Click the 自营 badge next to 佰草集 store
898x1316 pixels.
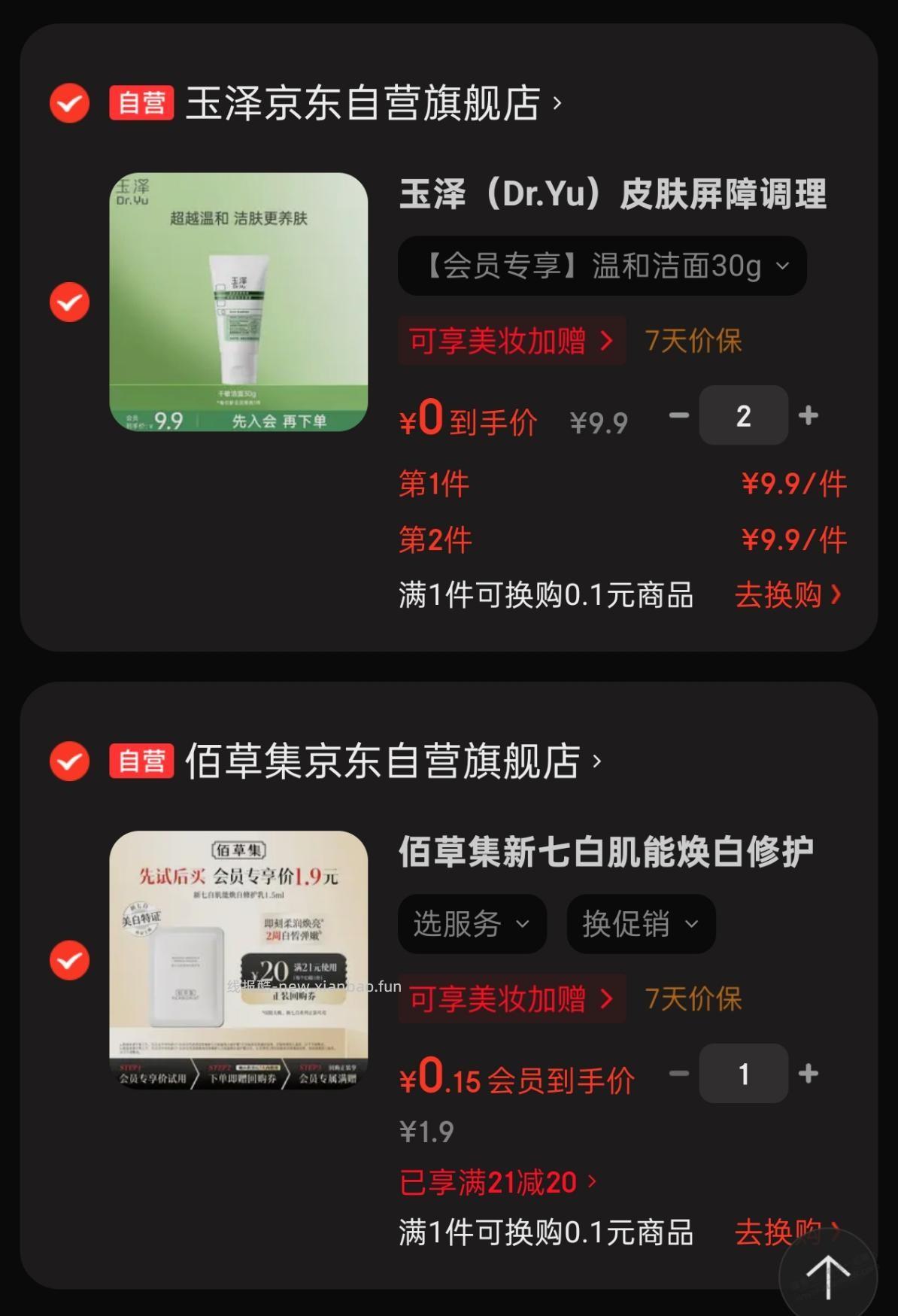coord(143,762)
